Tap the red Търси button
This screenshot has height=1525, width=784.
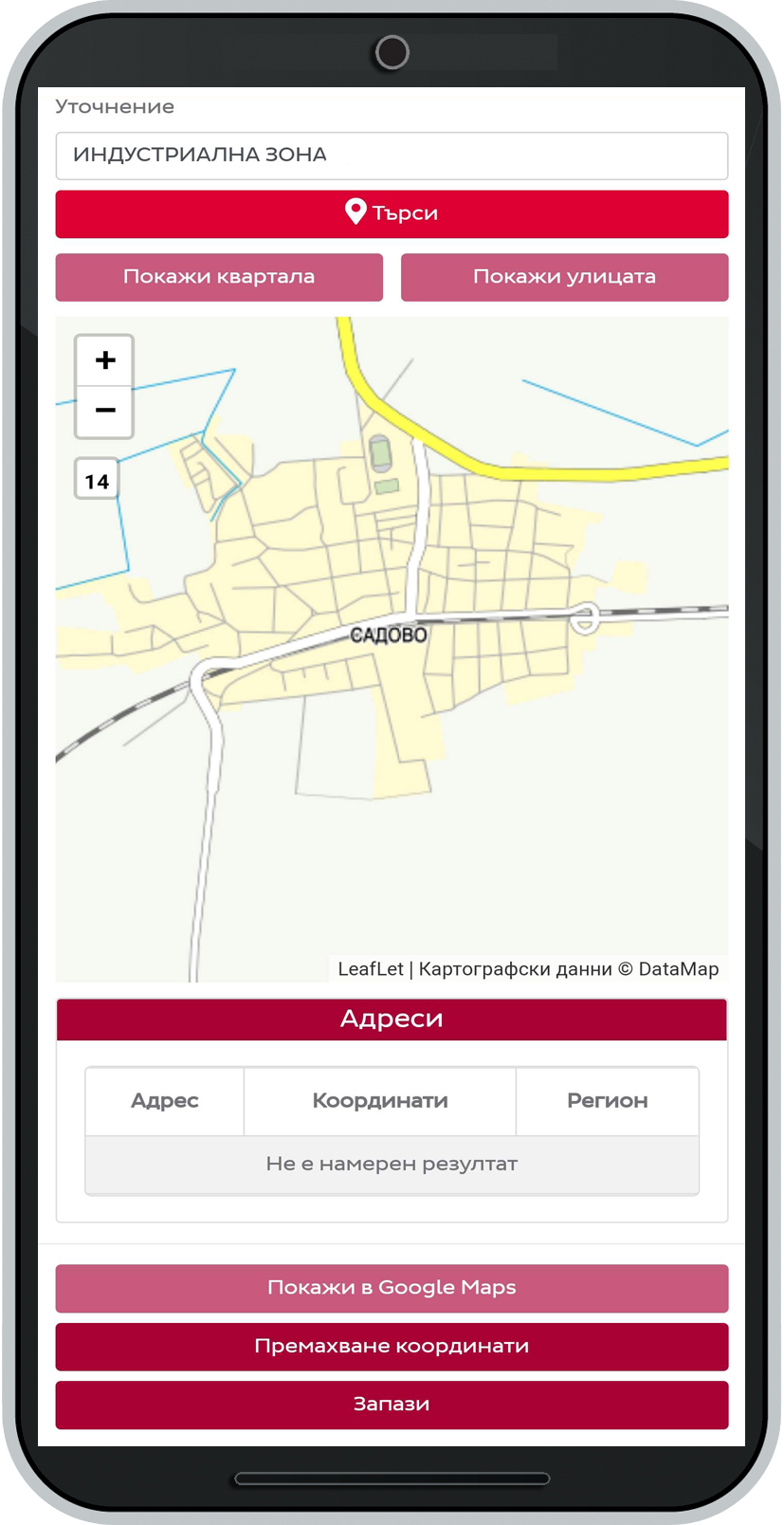[392, 213]
